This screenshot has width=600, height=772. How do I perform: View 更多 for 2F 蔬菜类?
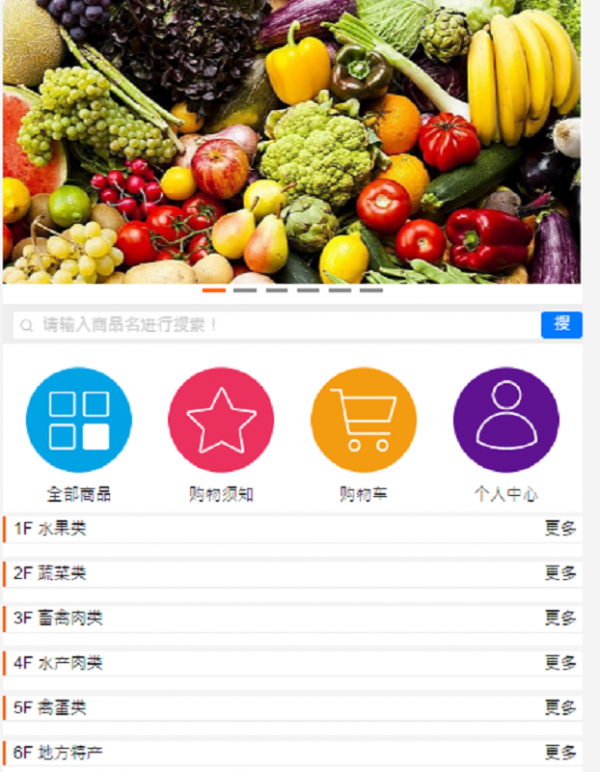(x=560, y=573)
